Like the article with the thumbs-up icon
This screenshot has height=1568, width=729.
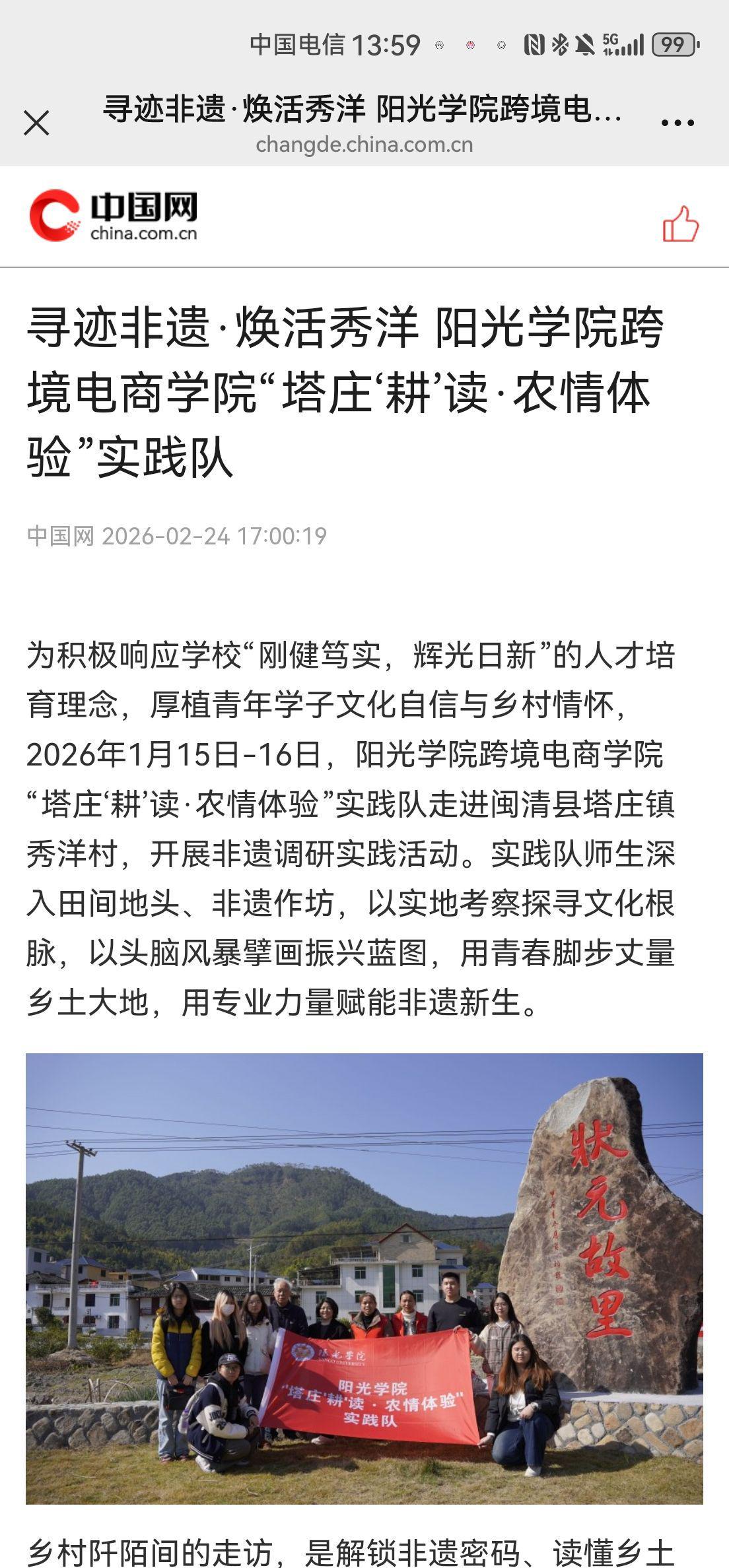[x=681, y=224]
